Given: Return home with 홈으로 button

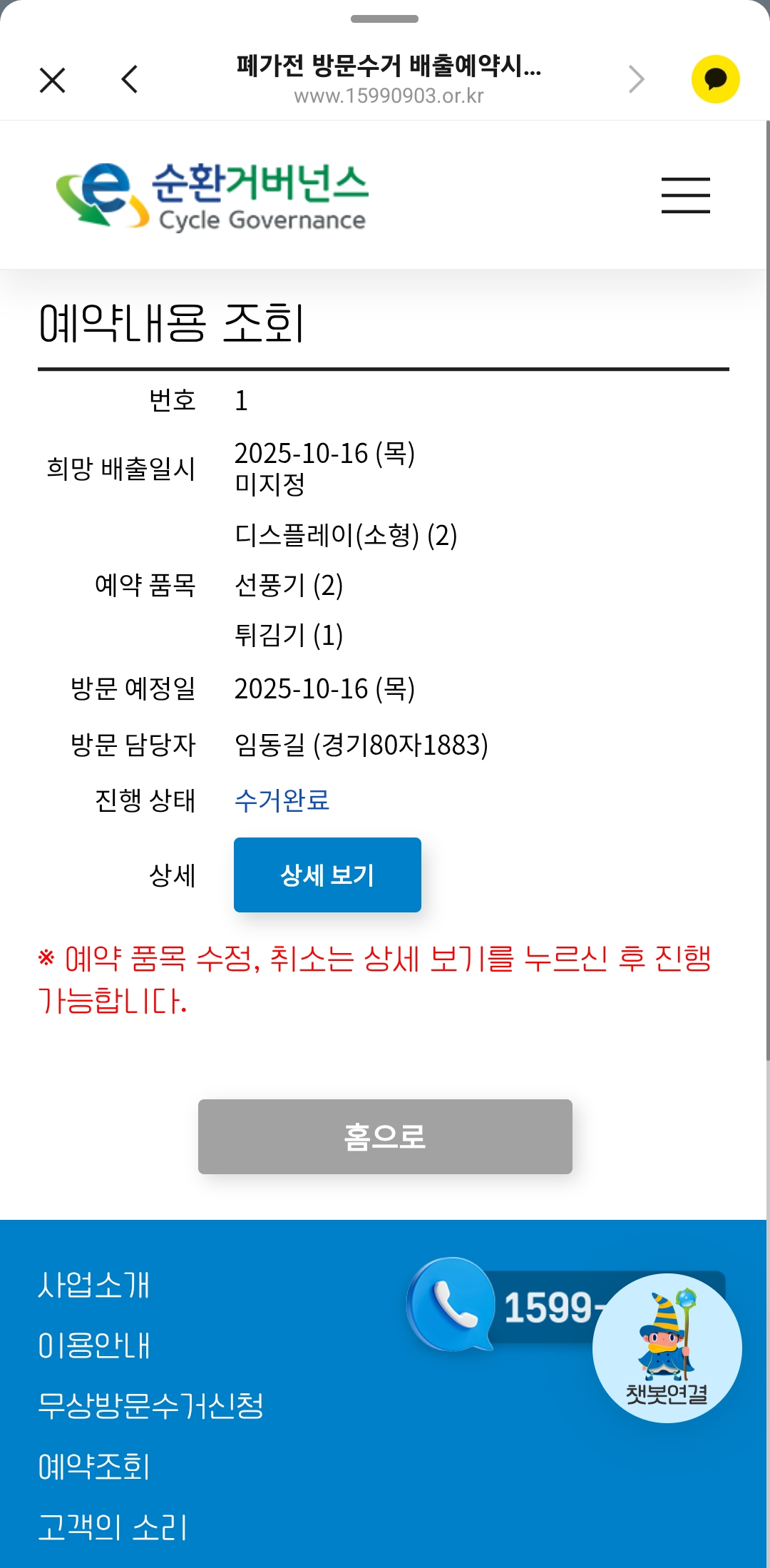Looking at the screenshot, I should click(x=385, y=1136).
